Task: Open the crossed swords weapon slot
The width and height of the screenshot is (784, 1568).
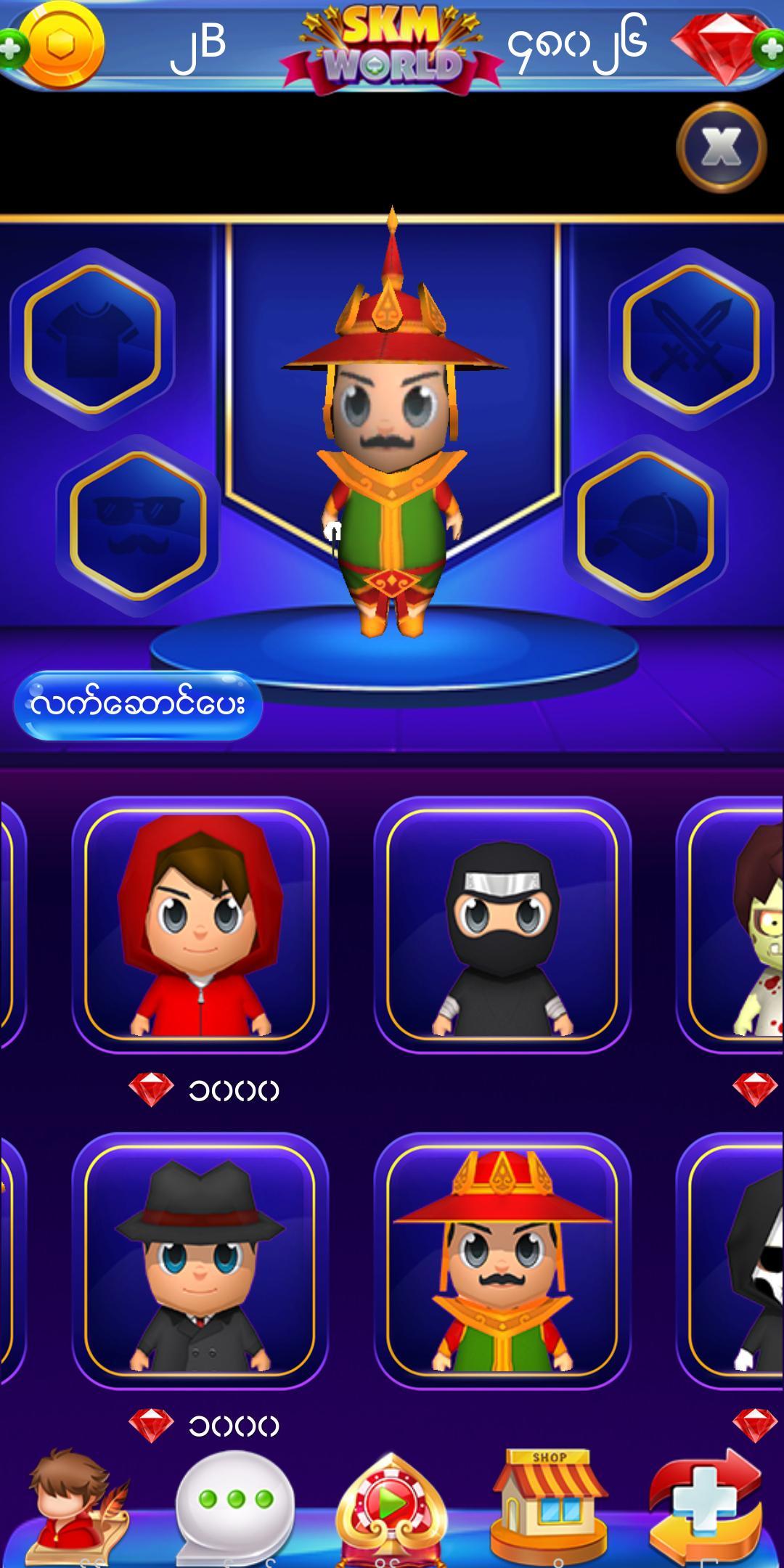Action: coord(691,339)
